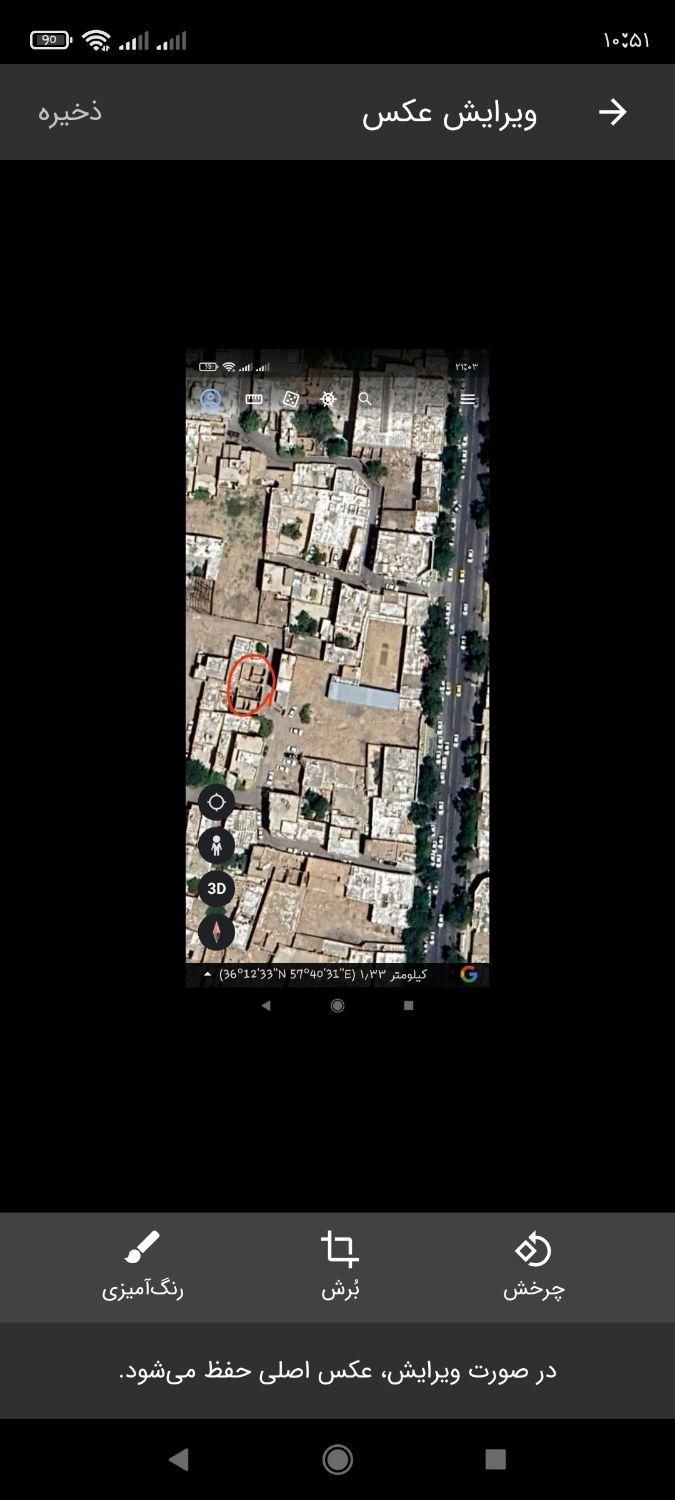Open the چرخش rotate tool
This screenshot has height=1500, width=675.
[533, 1265]
